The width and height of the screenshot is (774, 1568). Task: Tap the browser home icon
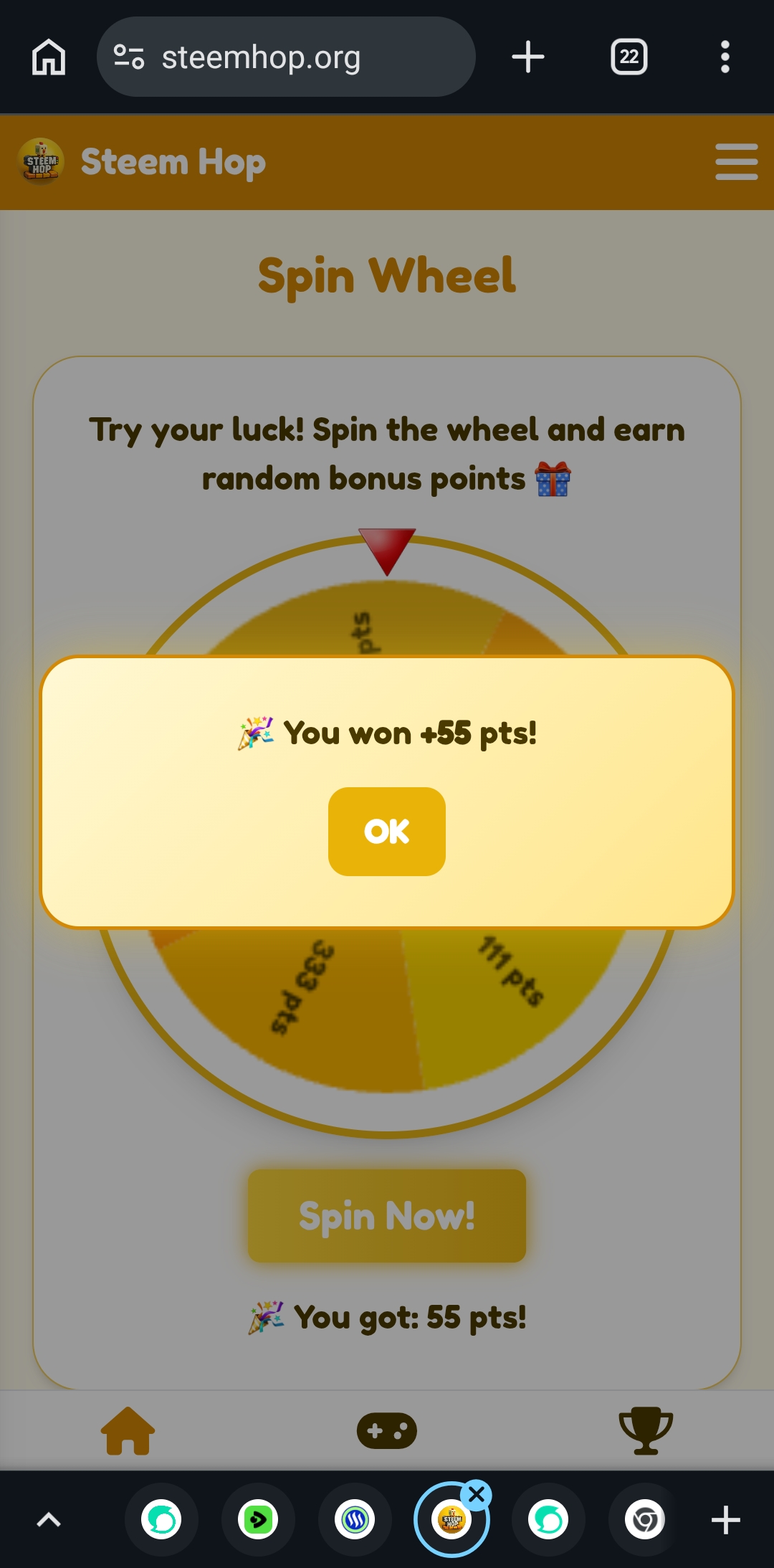[x=49, y=57]
